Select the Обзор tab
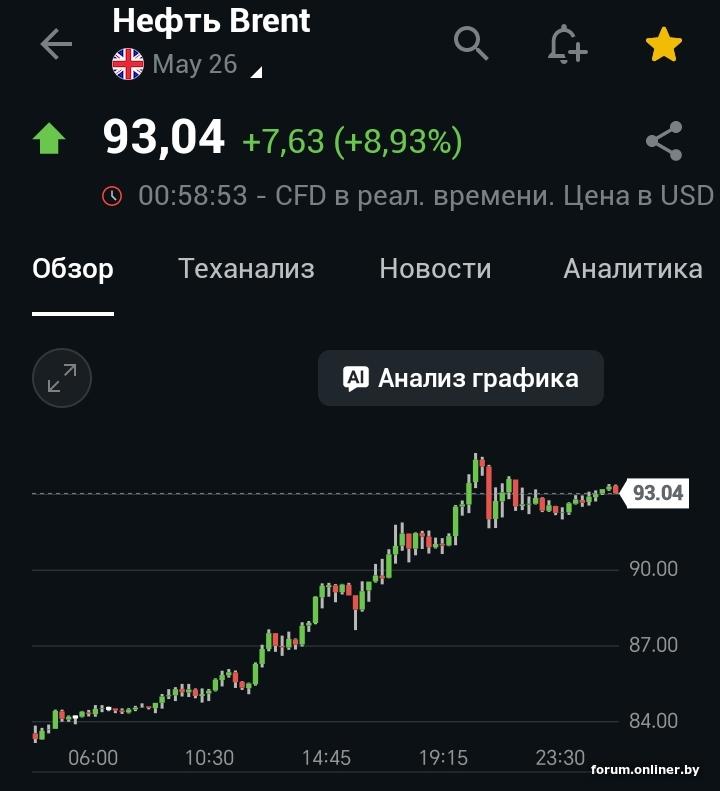 [x=73, y=269]
